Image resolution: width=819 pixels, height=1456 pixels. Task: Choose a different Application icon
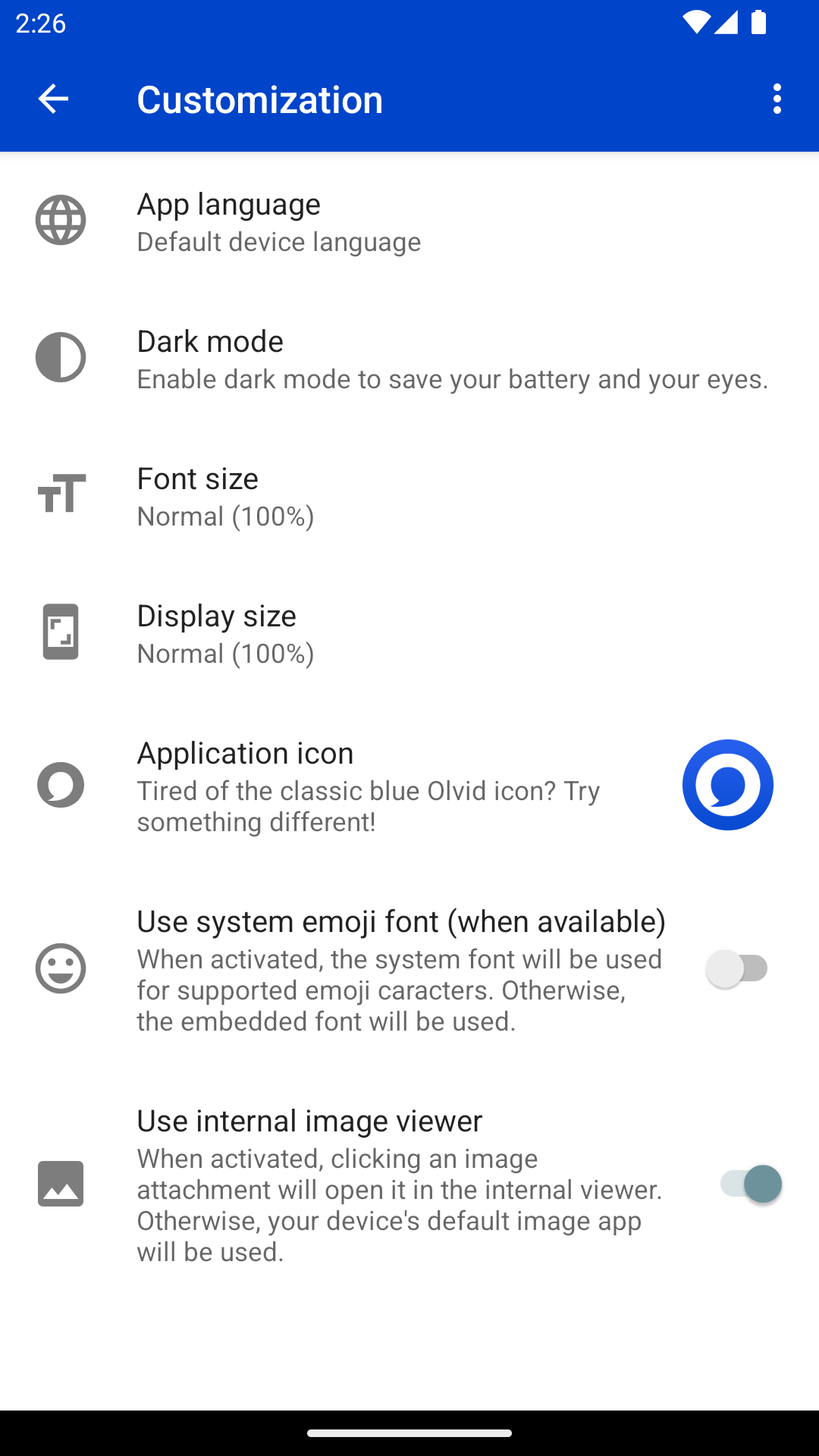tap(409, 786)
